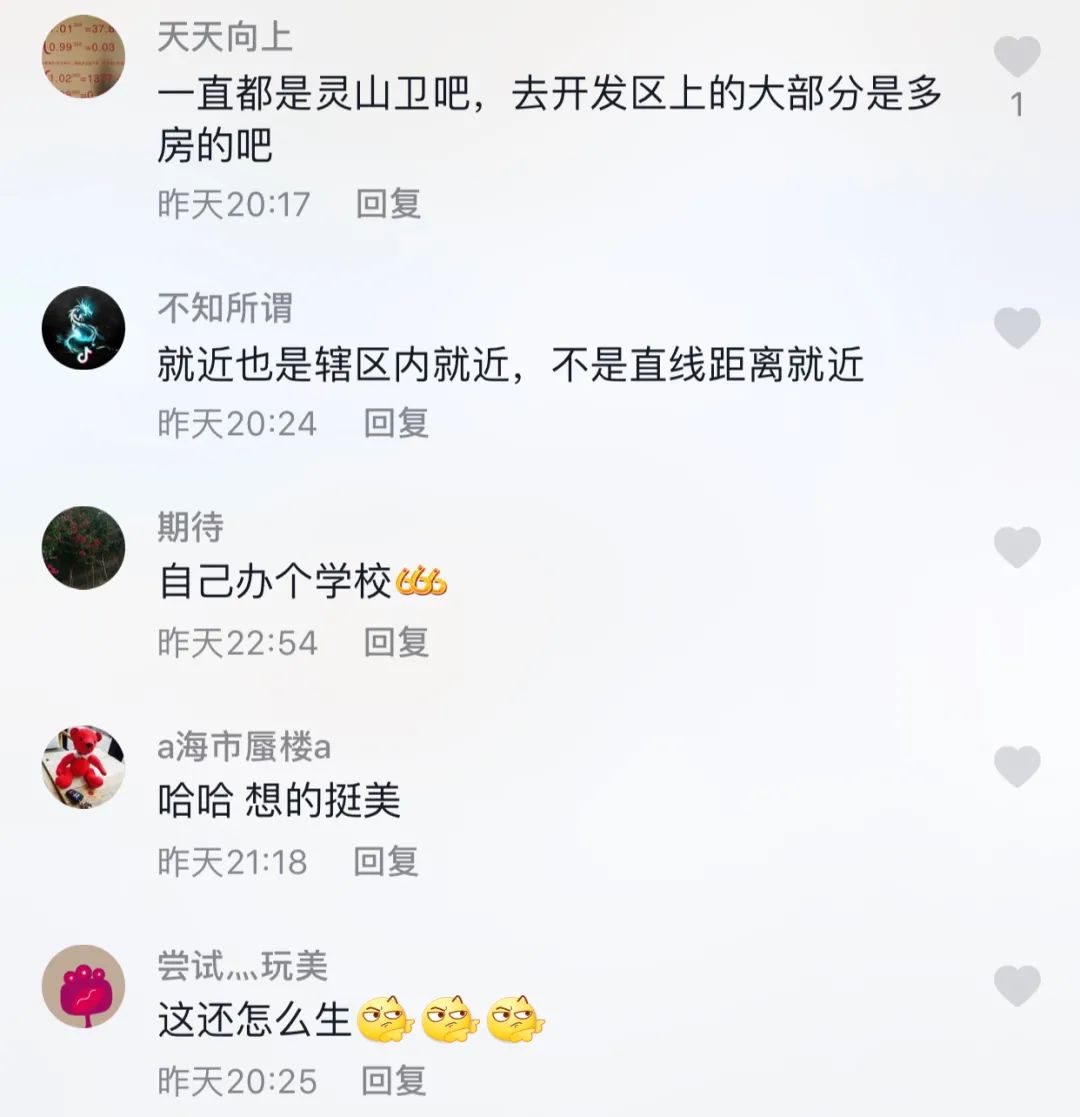Viewport: 1080px width, 1117px height.
Task: Reply to 天天向上's comment
Action: click(389, 204)
